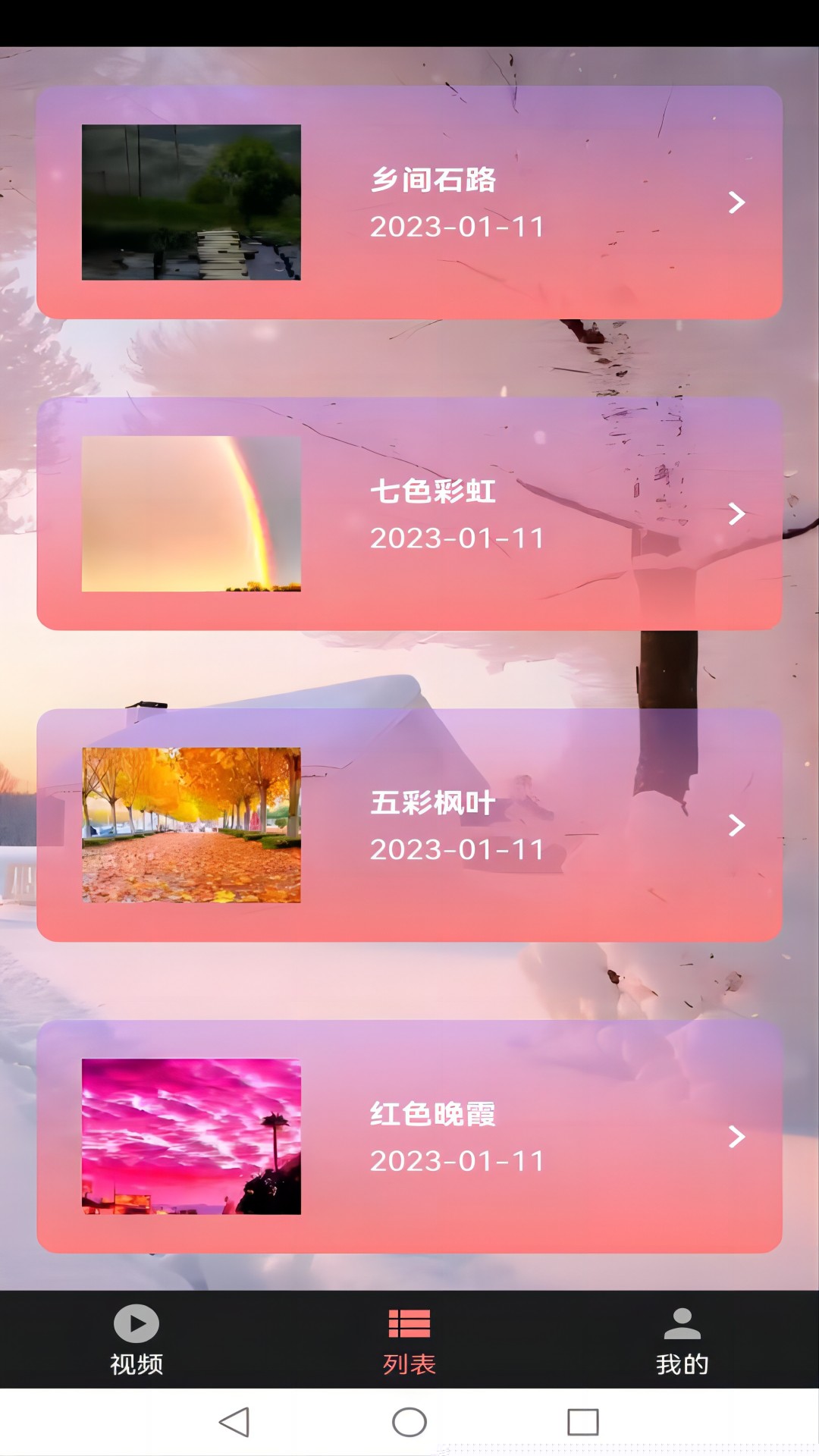Screen dimensions: 819x1456
Task: Open the 五彩枫叶 video card
Action: (x=409, y=825)
